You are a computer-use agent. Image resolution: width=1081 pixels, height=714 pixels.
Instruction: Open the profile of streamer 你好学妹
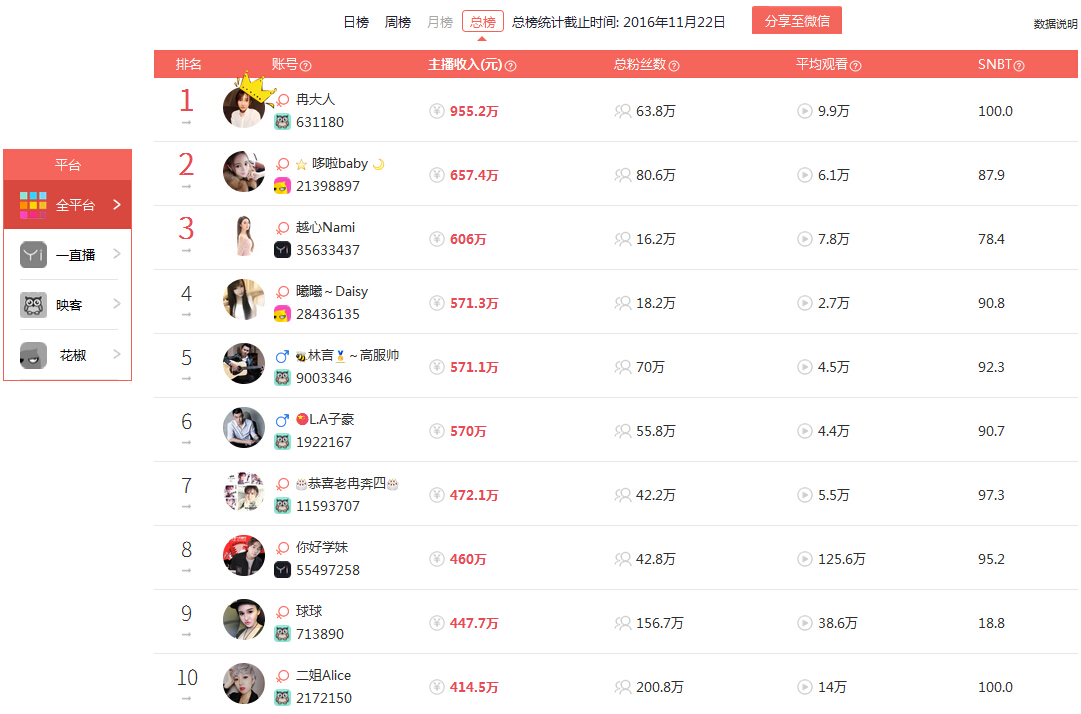coord(322,548)
